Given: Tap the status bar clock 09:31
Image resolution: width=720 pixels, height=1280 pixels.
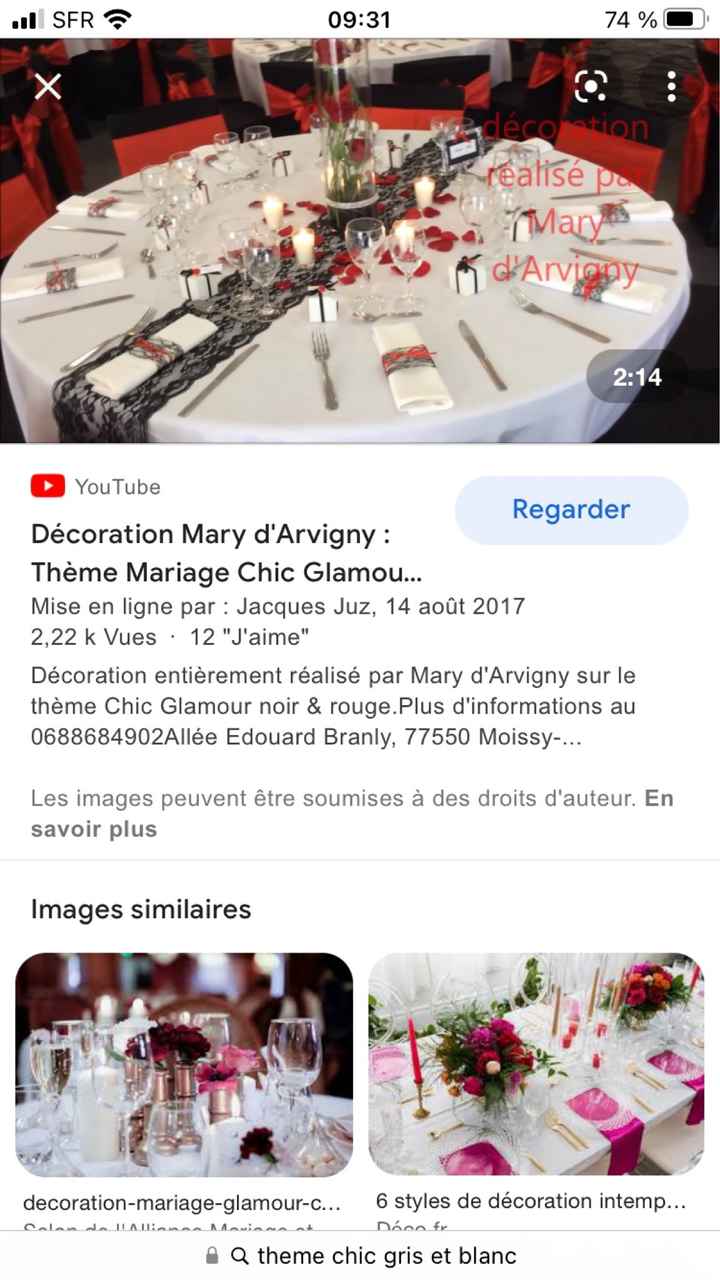Looking at the screenshot, I should (x=359, y=18).
